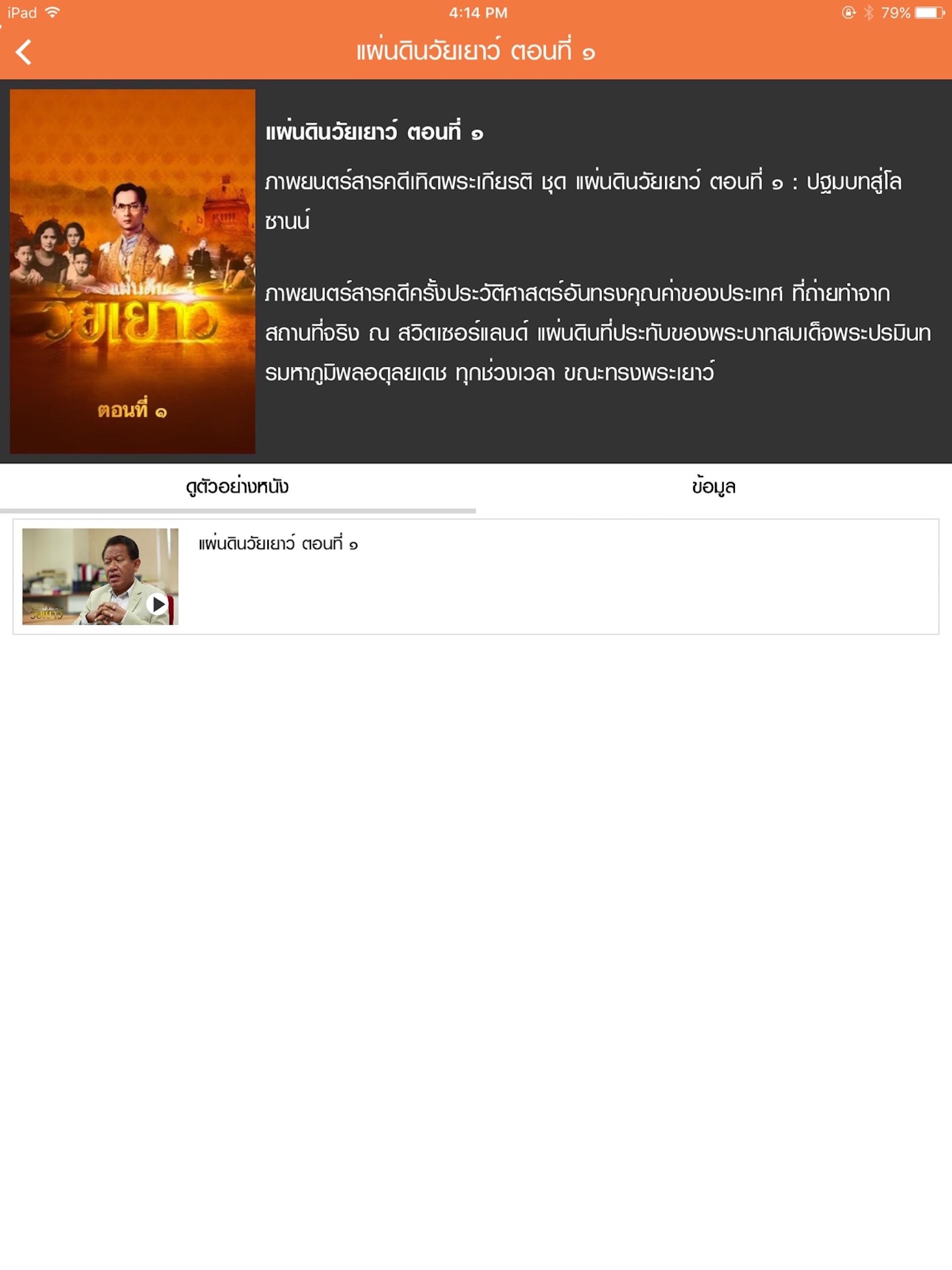Select the ดูตัวอย่างหนัง tab
The height and width of the screenshot is (1270, 952).
pyautogui.click(x=237, y=487)
